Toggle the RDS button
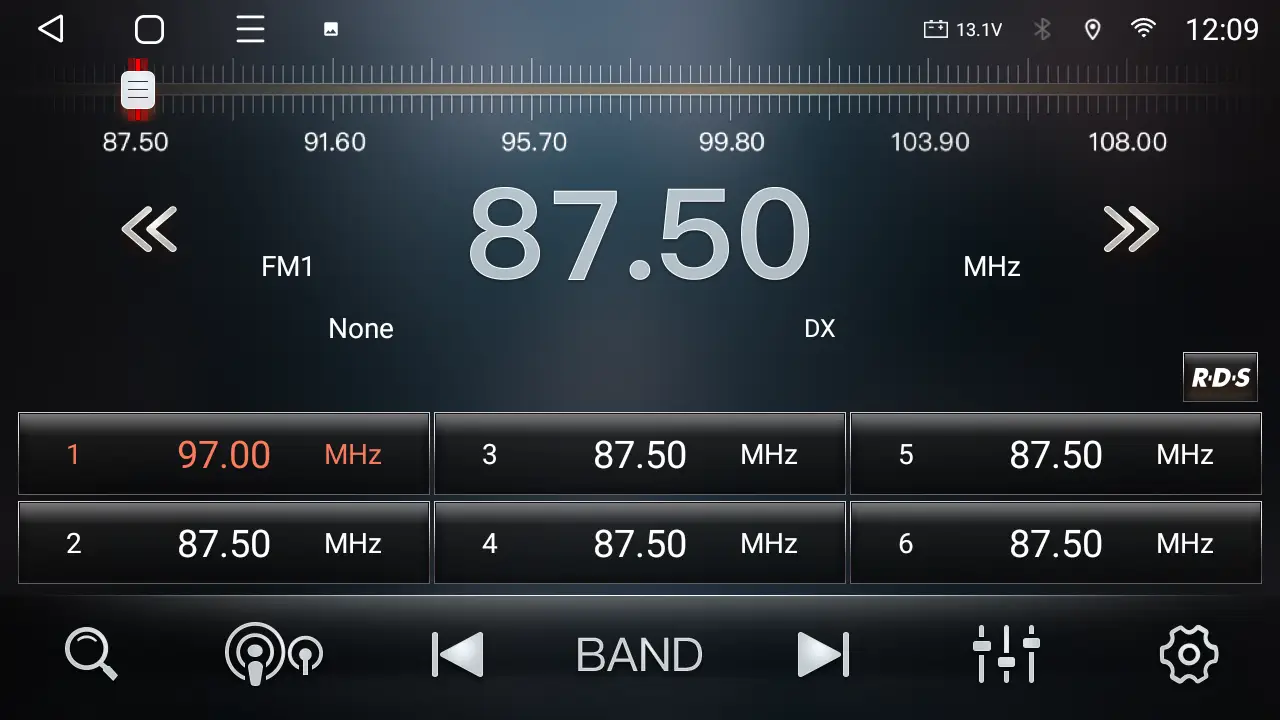Viewport: 1280px width, 720px height. coord(1220,377)
